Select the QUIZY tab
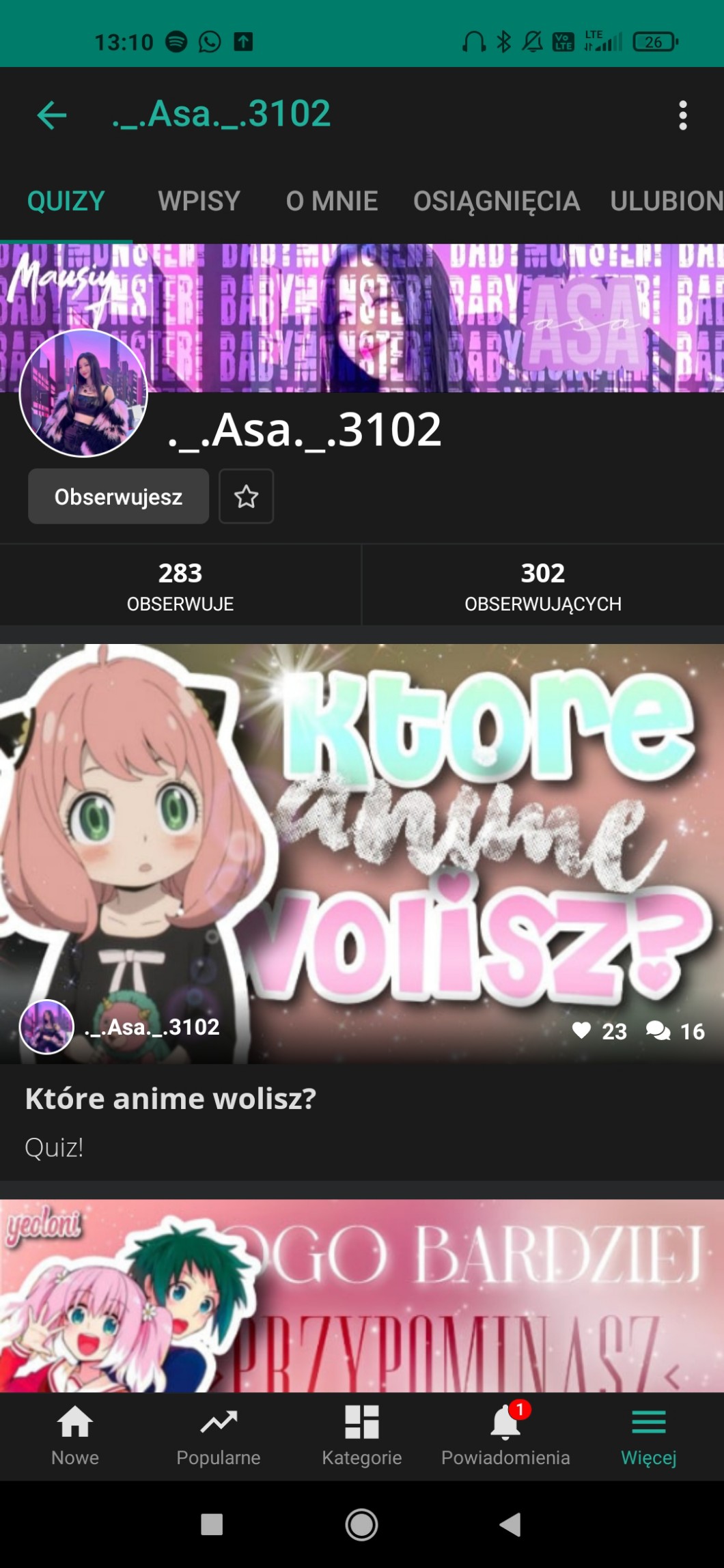Viewport: 724px width, 1568px height. 66,201
